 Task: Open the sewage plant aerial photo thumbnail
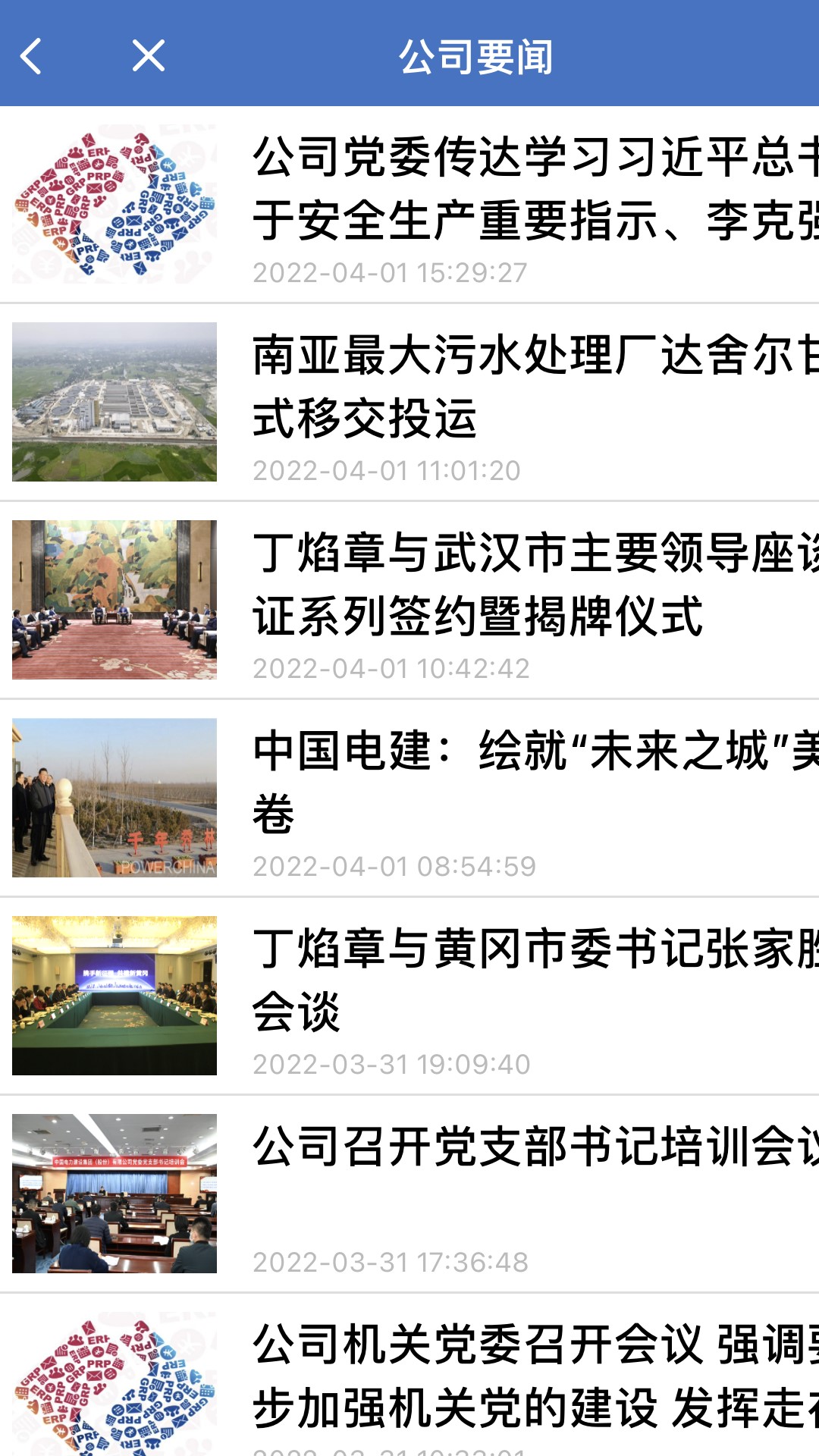(x=114, y=400)
